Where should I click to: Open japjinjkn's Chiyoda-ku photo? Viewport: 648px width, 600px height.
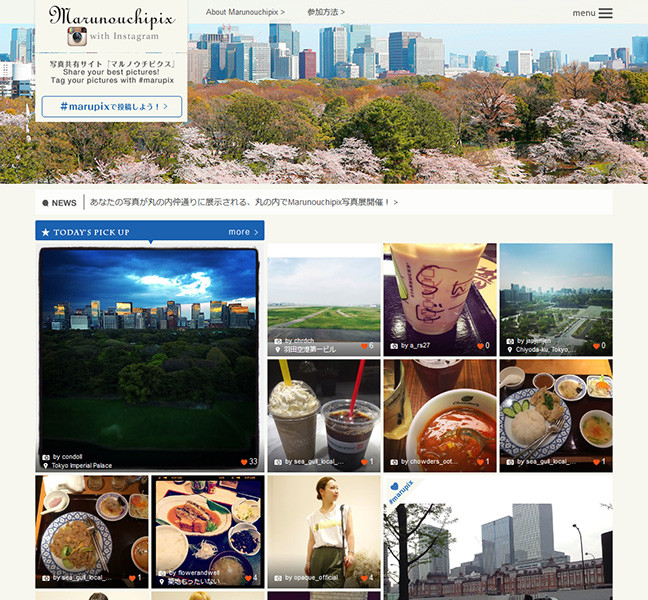point(555,299)
